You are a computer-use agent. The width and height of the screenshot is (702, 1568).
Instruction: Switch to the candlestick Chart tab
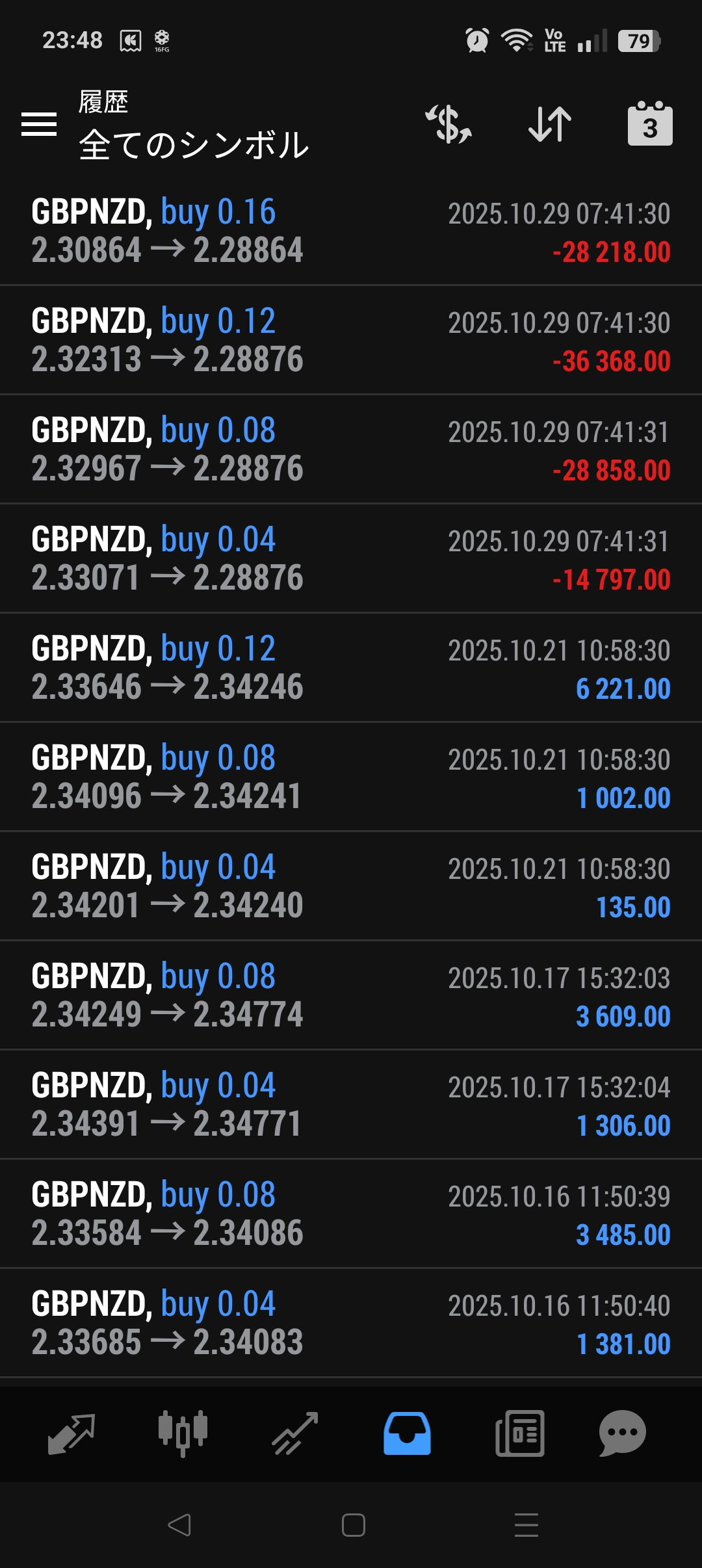pos(183,1433)
